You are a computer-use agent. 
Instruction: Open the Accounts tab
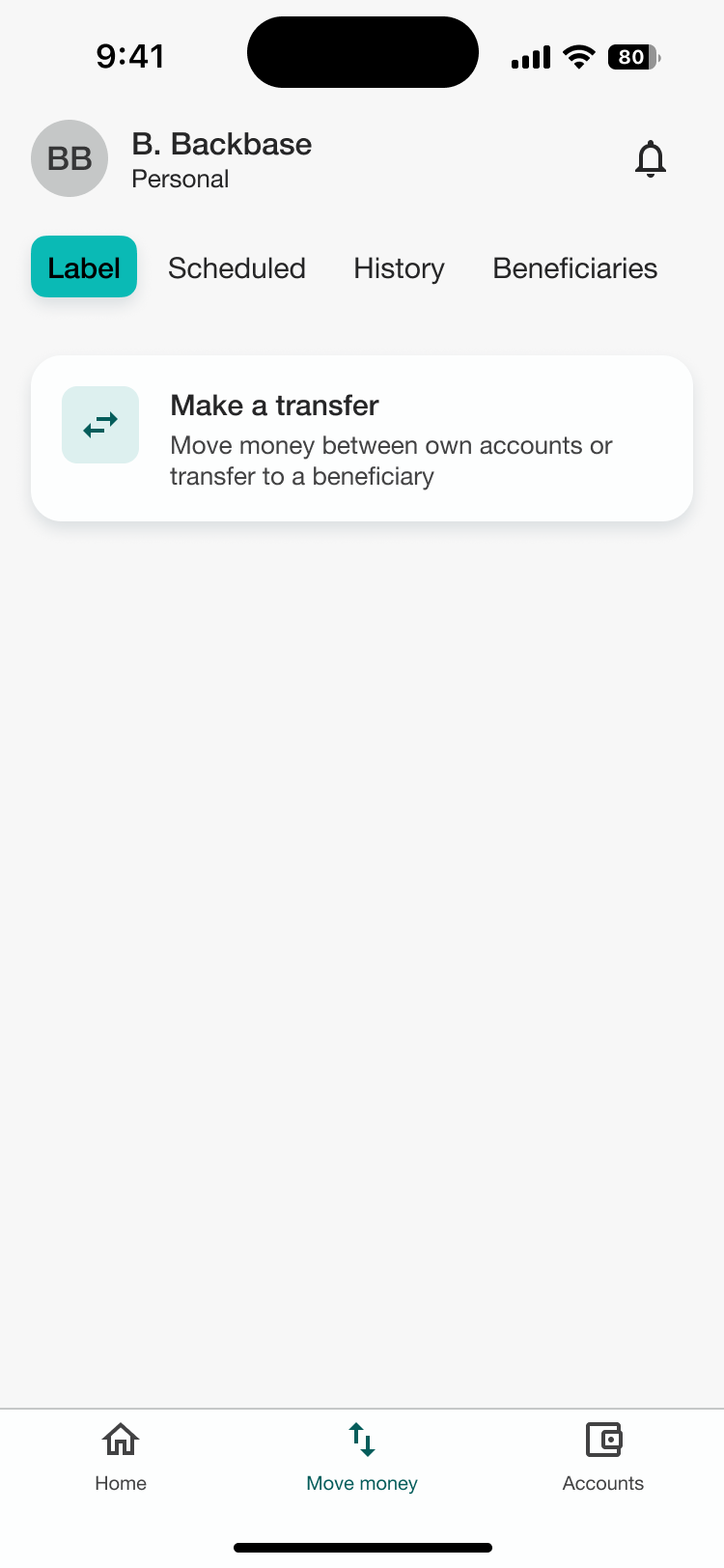coord(603,1458)
